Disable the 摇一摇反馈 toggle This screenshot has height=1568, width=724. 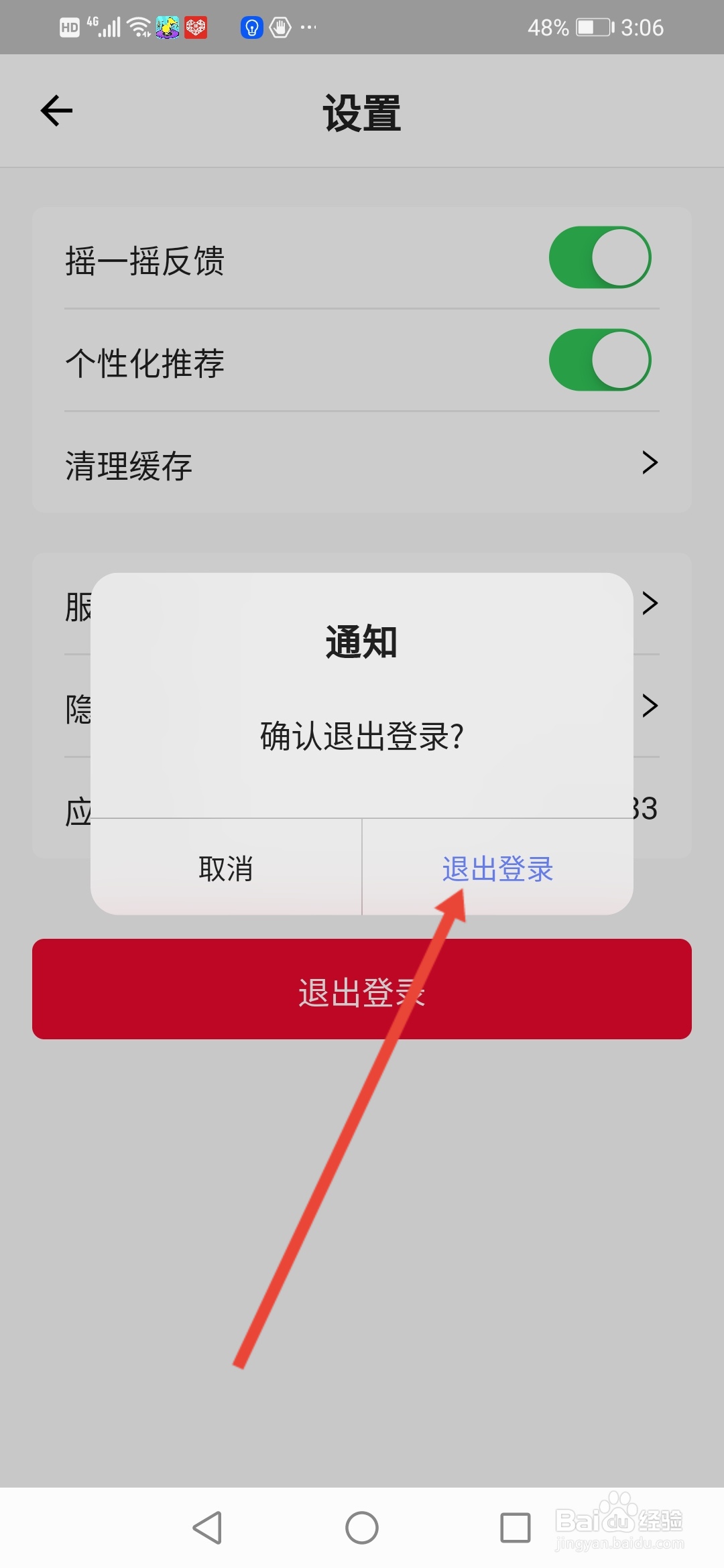click(x=600, y=257)
